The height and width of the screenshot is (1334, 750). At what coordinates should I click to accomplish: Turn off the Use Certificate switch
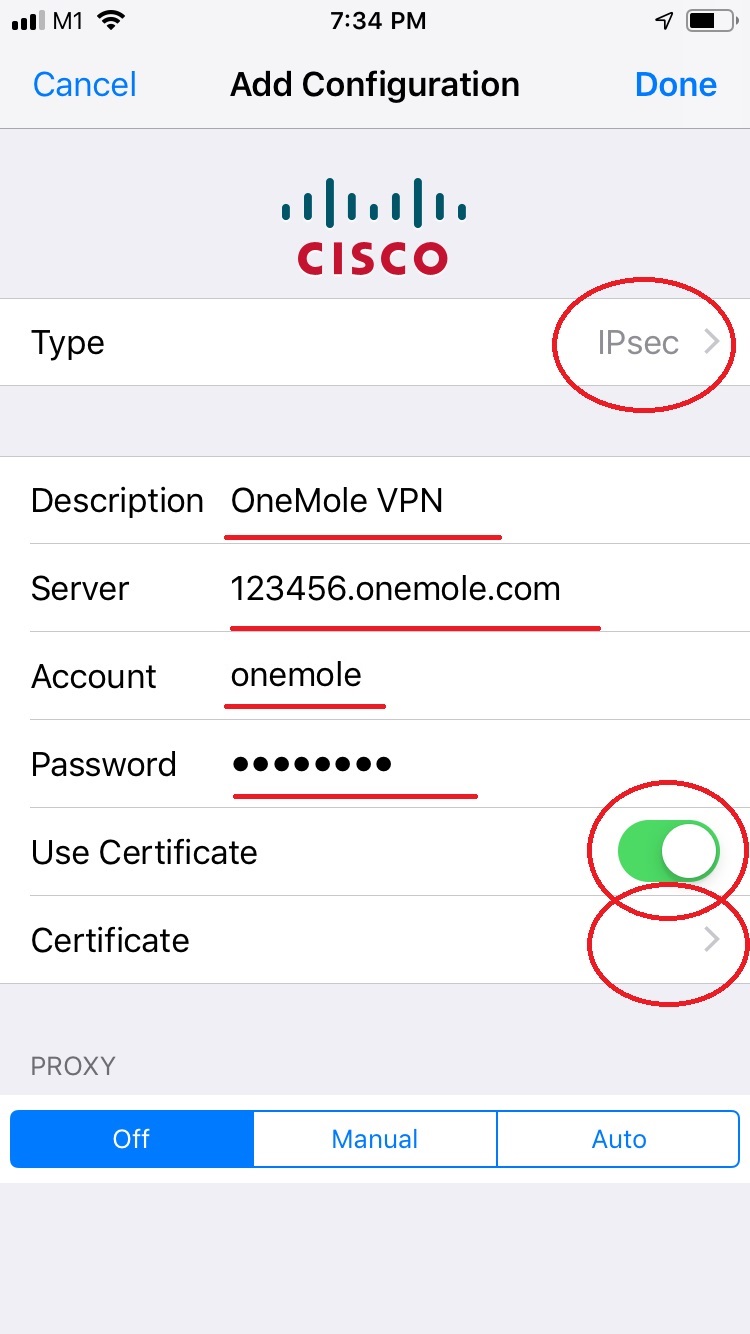[x=669, y=852]
